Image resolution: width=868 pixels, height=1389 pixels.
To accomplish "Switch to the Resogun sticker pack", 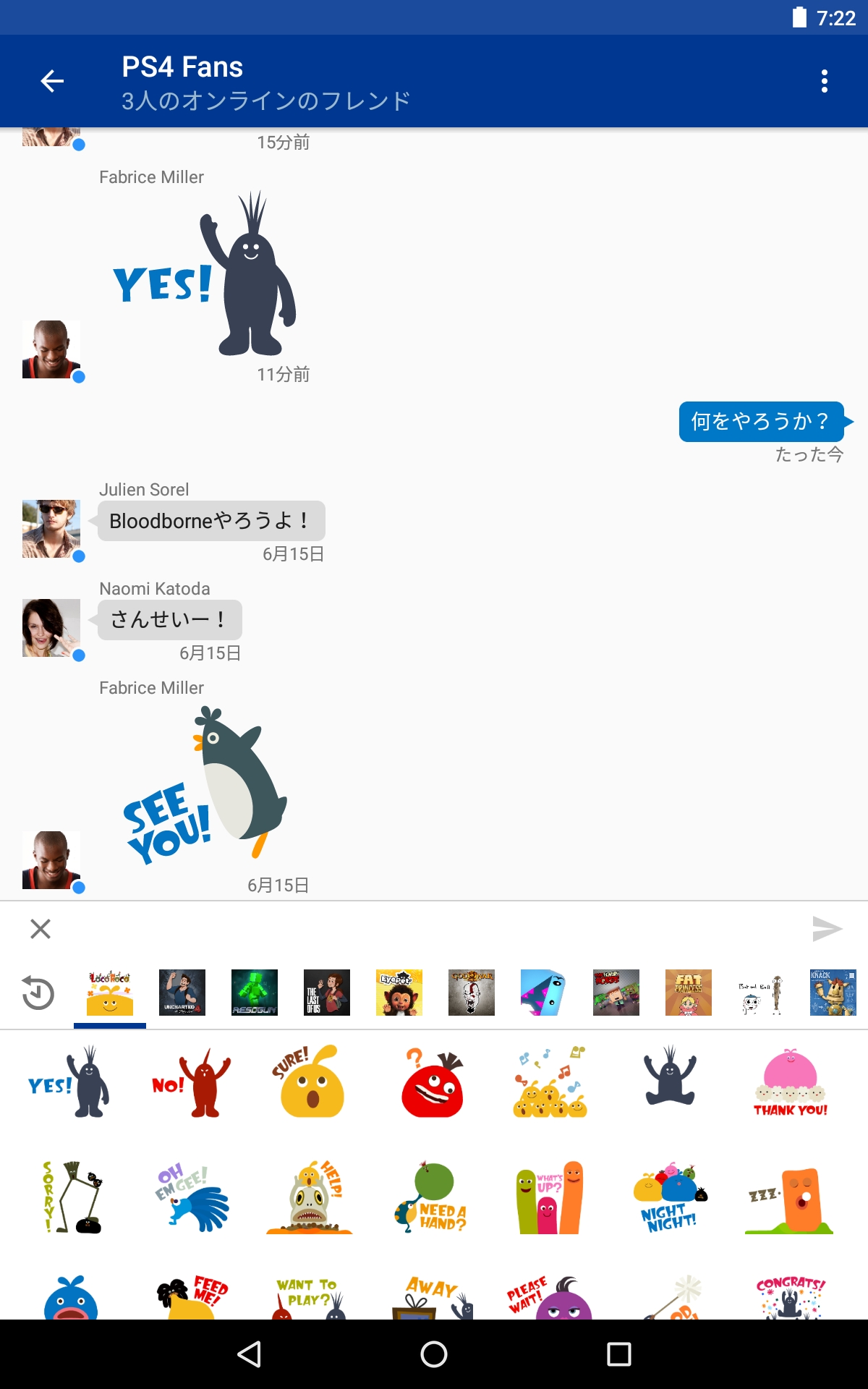I will click(x=255, y=993).
